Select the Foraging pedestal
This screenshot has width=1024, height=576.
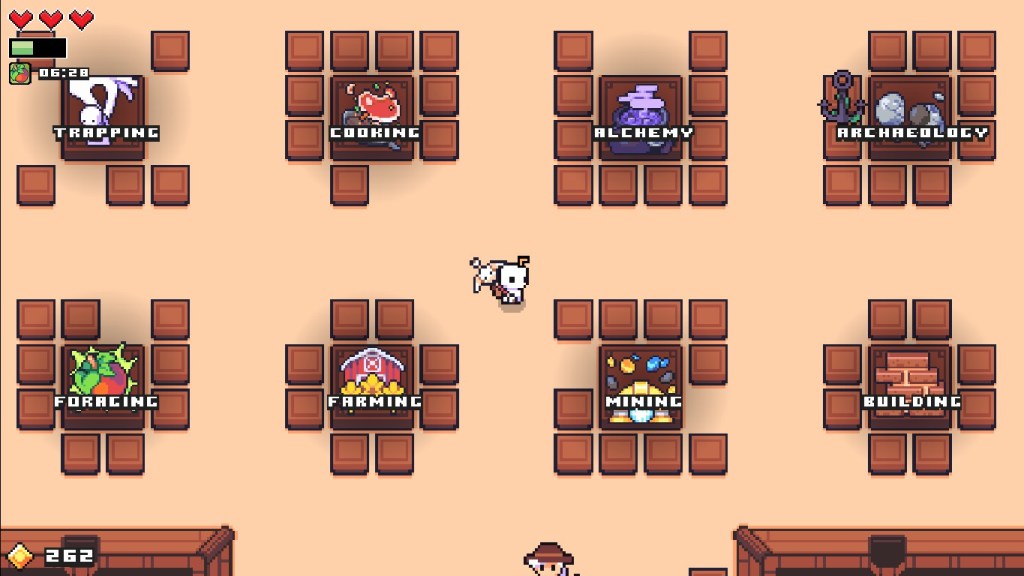coord(103,383)
